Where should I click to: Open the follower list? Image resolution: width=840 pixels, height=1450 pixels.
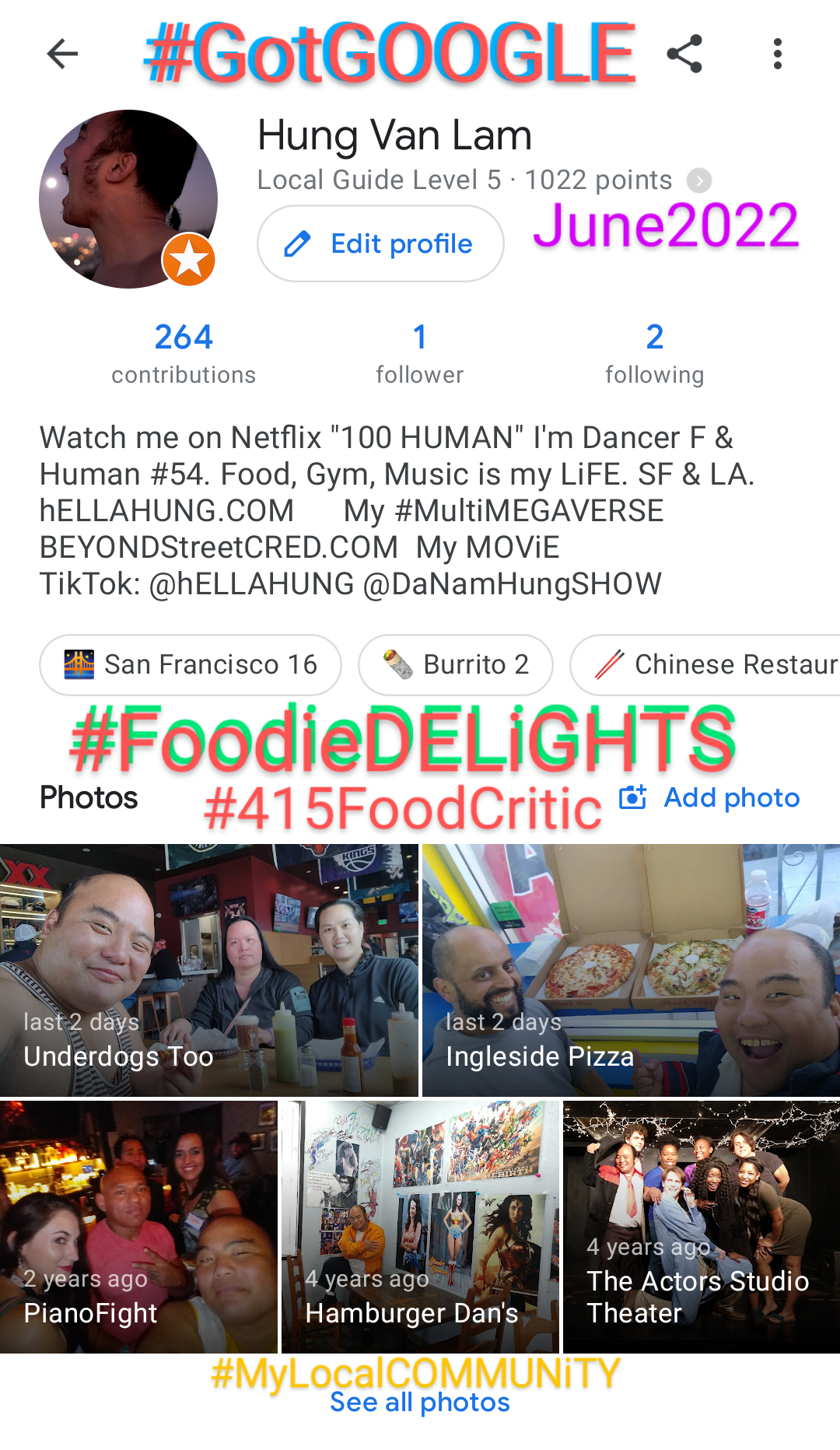[x=419, y=353]
